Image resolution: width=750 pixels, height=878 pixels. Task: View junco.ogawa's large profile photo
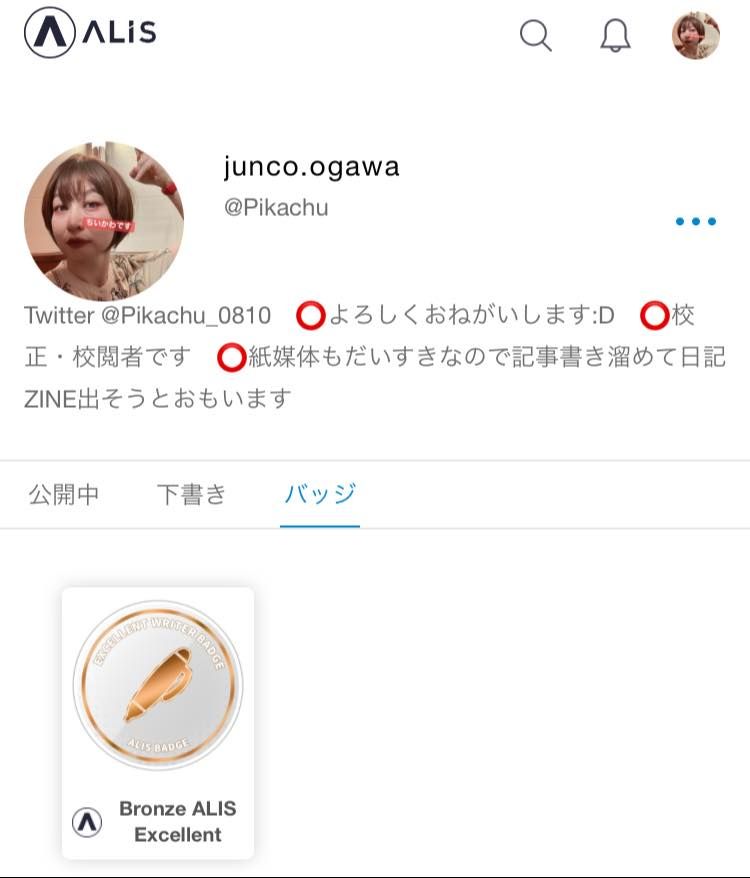pos(104,221)
